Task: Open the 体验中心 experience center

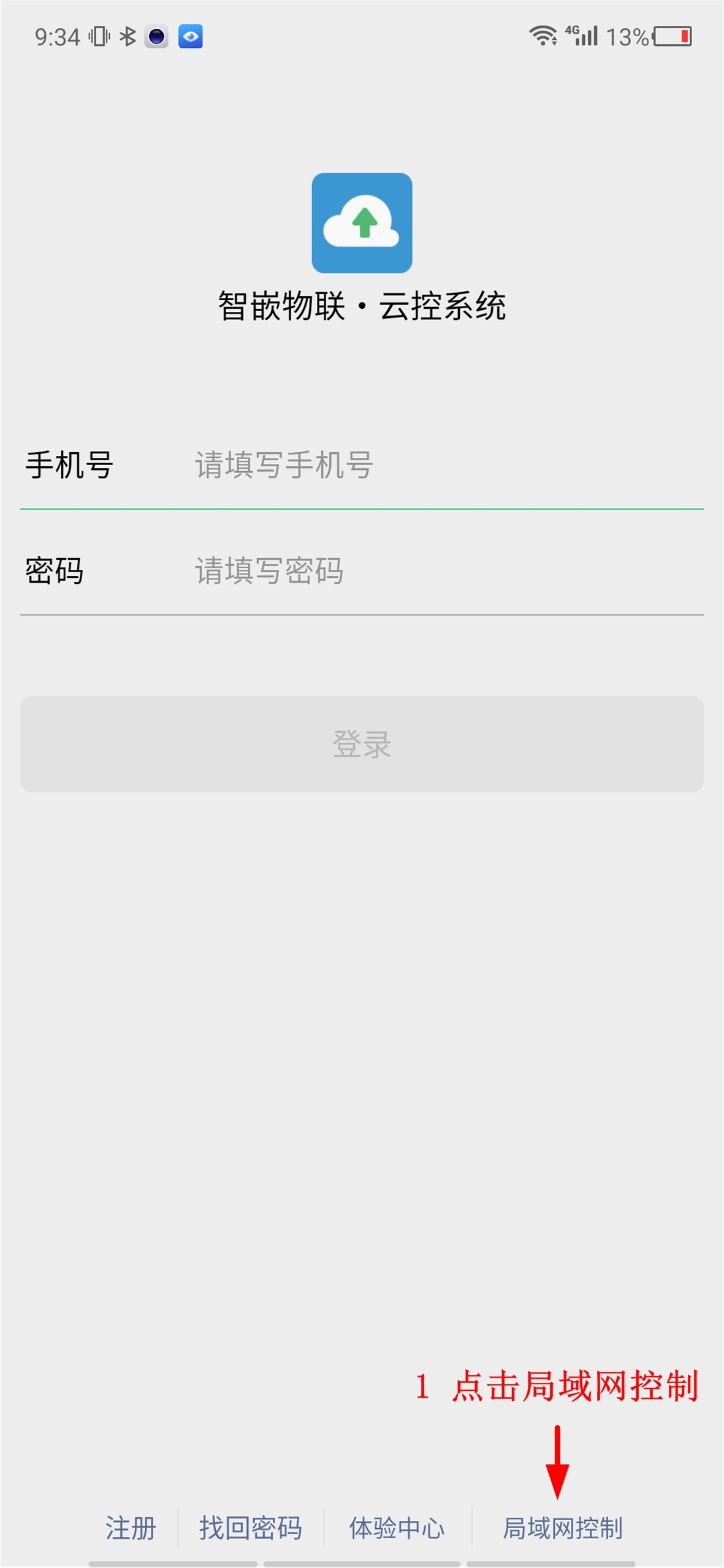Action: 397,1528
